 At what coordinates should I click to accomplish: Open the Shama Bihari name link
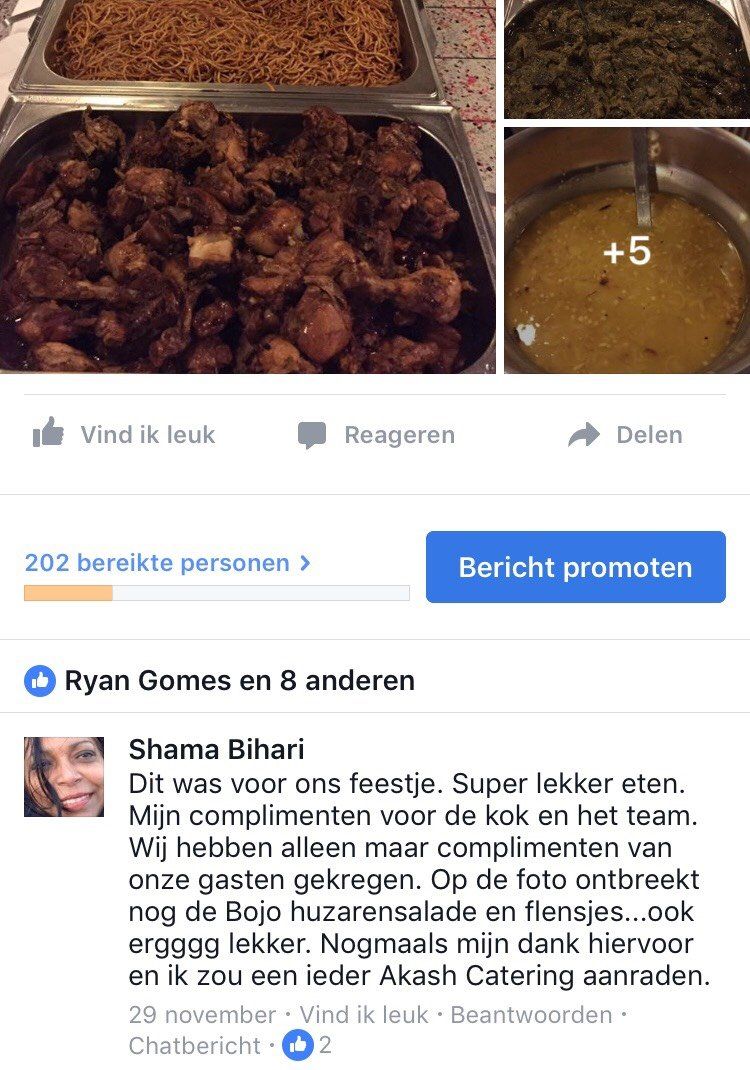pos(216,749)
